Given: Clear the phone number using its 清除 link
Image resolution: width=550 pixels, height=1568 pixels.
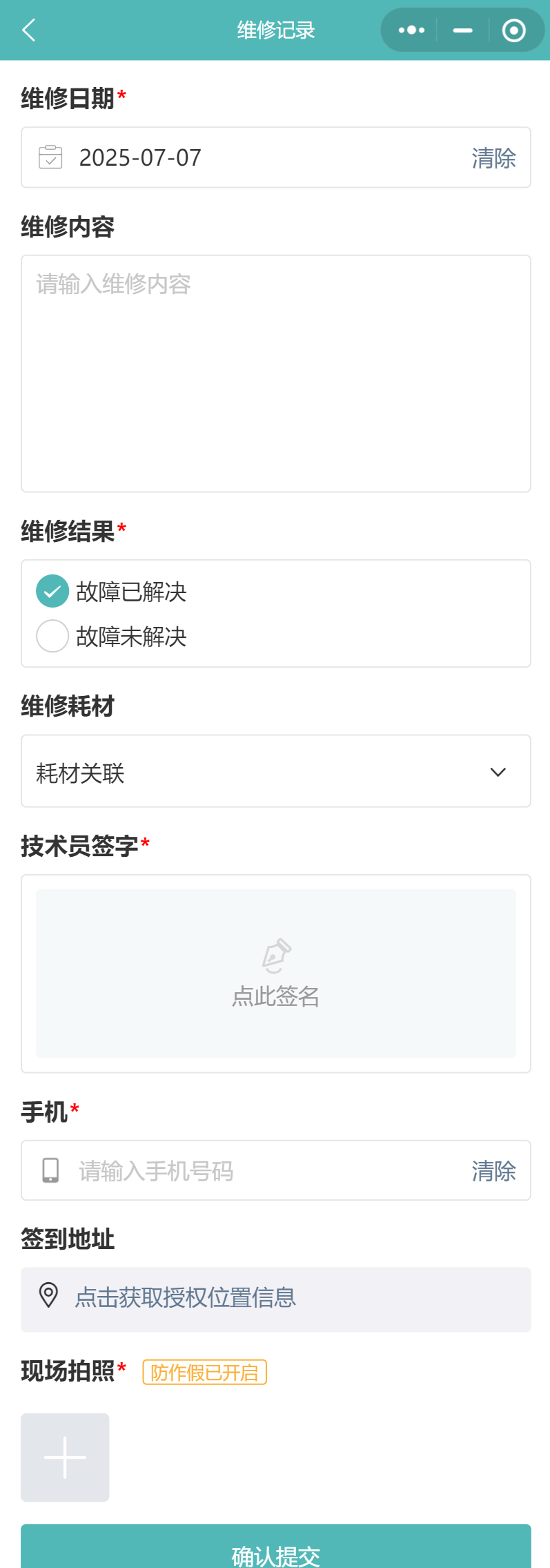Looking at the screenshot, I should 493,1171.
